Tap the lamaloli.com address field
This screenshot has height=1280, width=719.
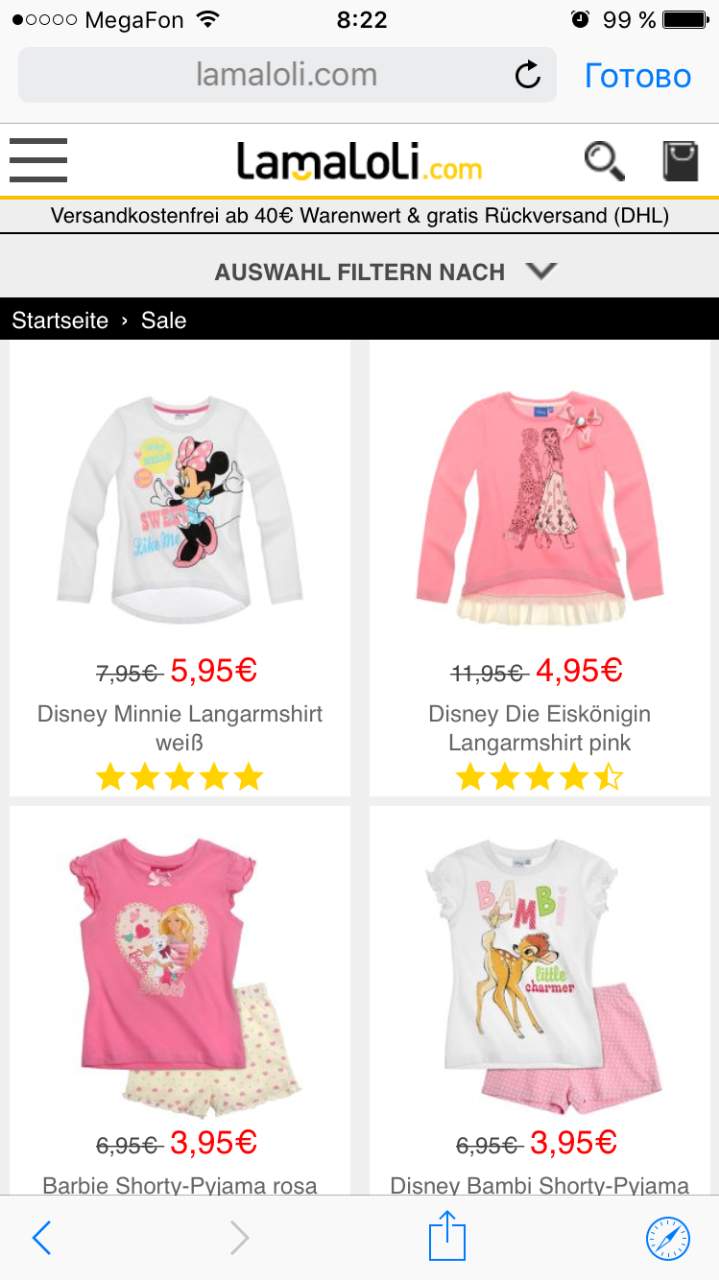tap(287, 75)
